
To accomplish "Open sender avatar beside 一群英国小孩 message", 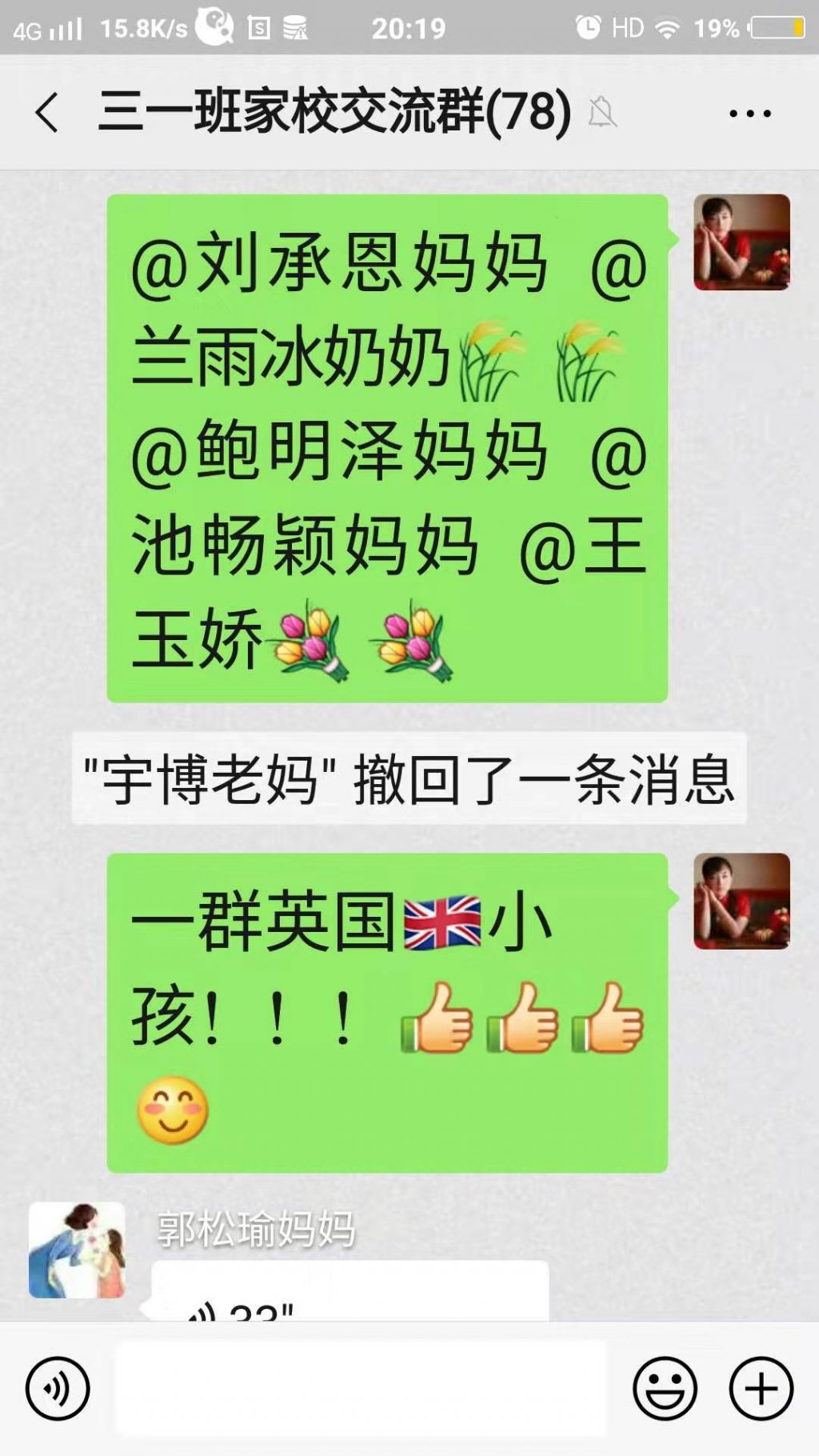I will [741, 902].
